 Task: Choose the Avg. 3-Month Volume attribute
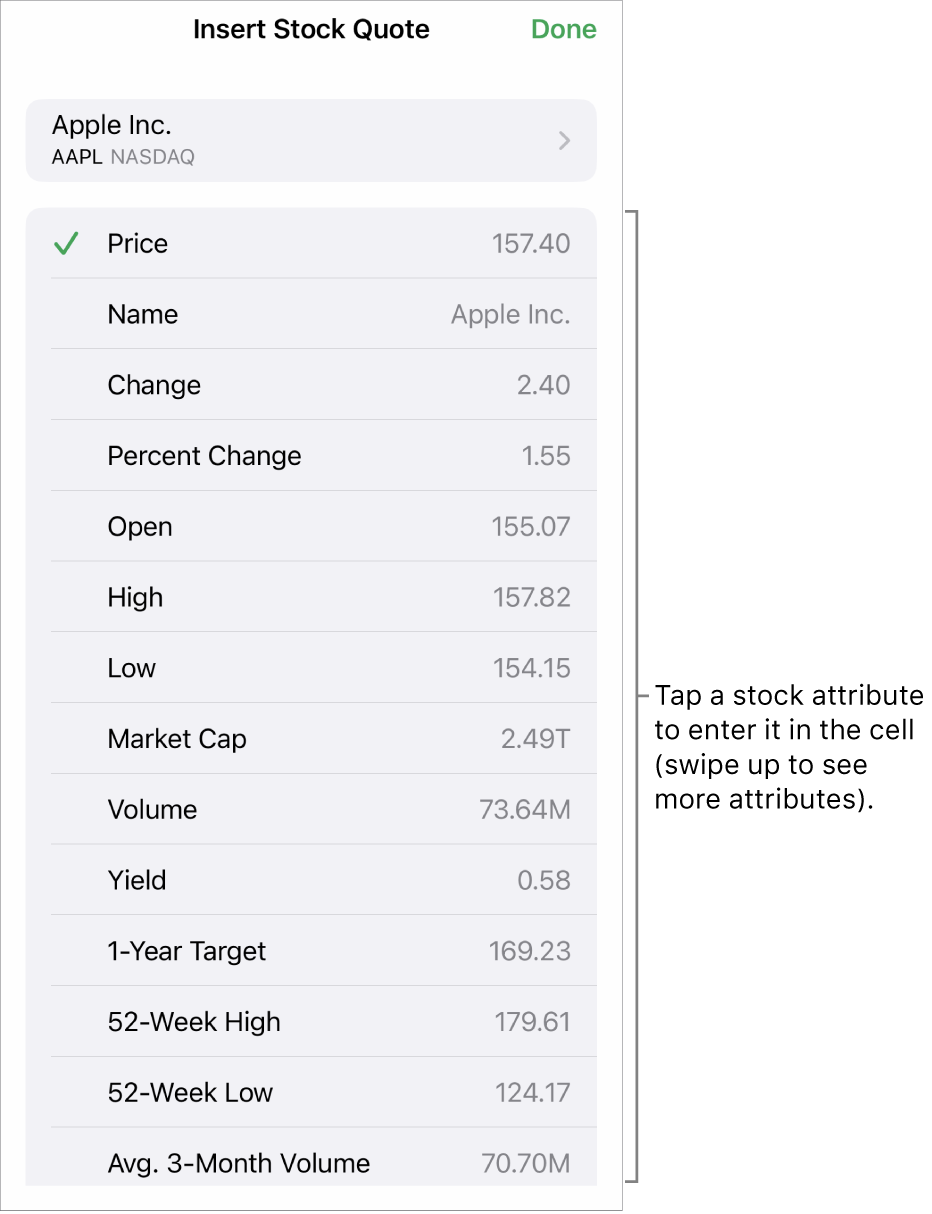[310, 1163]
